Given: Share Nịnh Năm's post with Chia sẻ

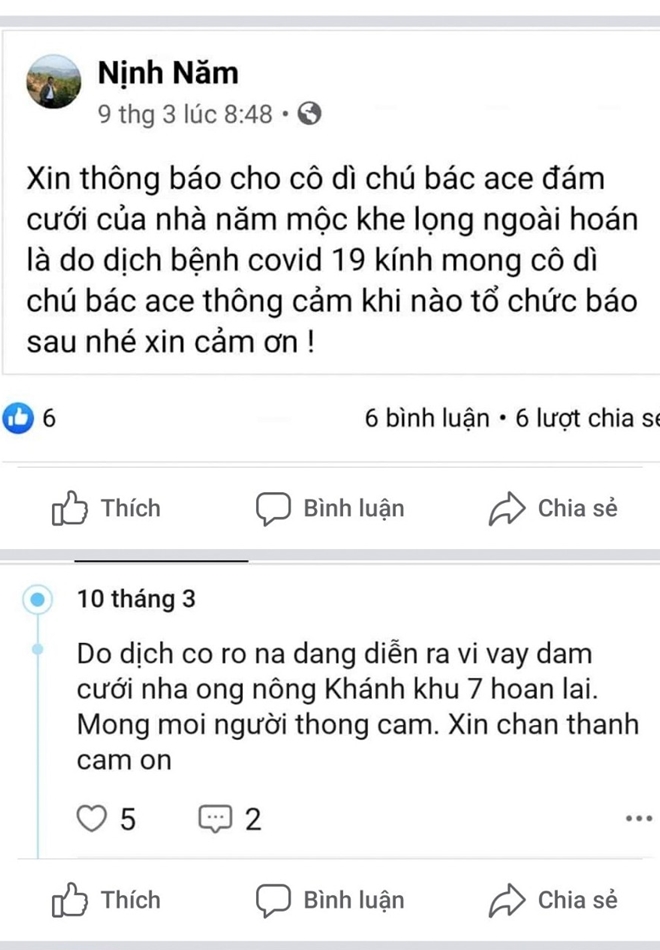Looking at the screenshot, I should 553,508.
